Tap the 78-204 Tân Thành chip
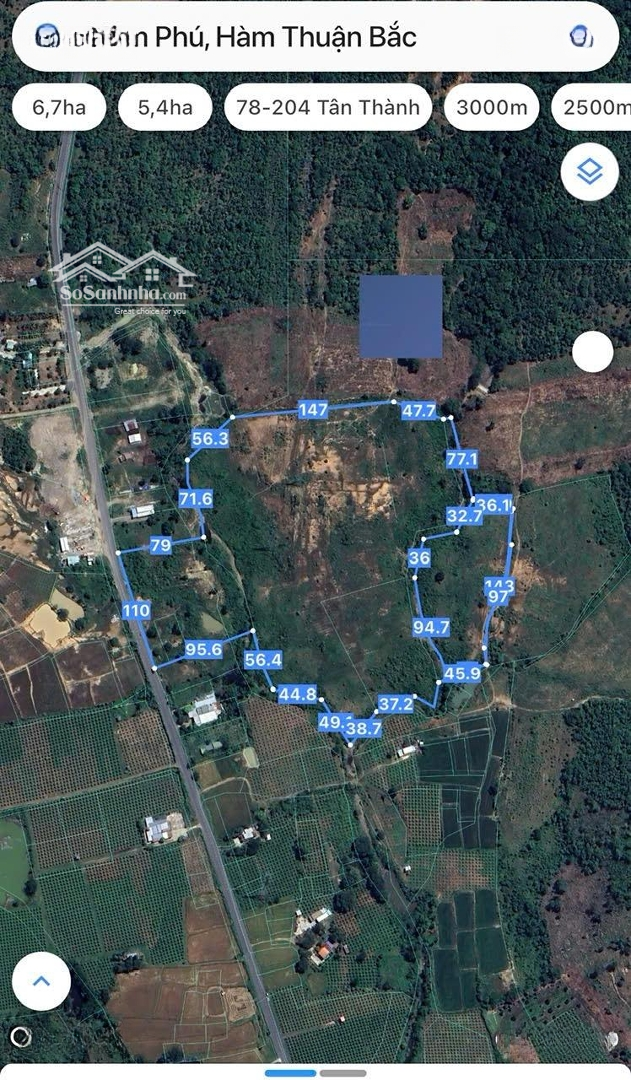631x1080 pixels. 328,108
